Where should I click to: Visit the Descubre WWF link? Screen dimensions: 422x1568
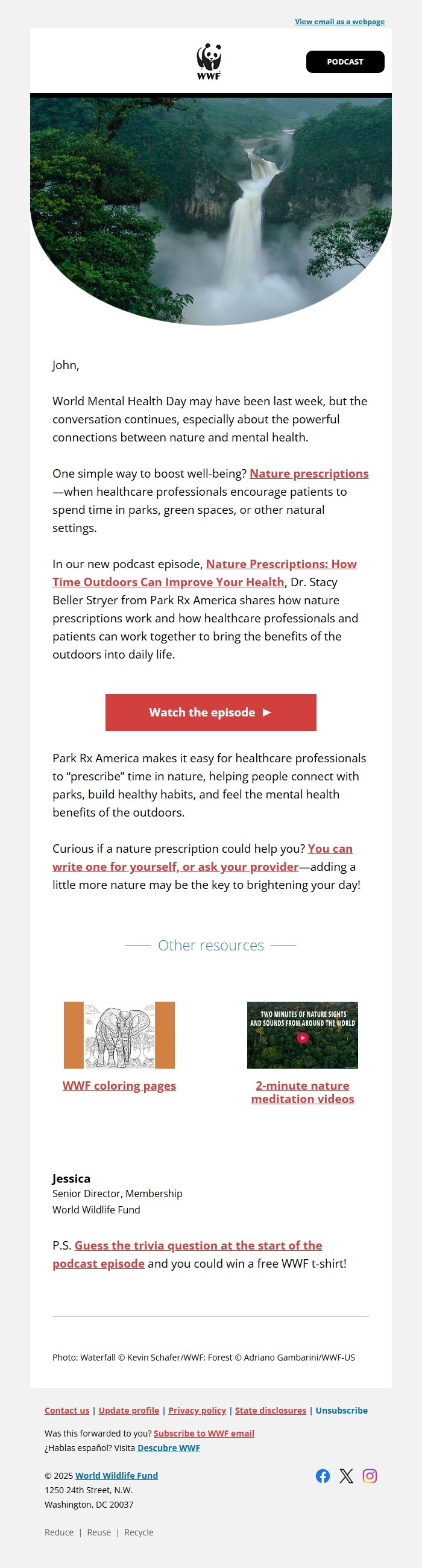tap(168, 1447)
